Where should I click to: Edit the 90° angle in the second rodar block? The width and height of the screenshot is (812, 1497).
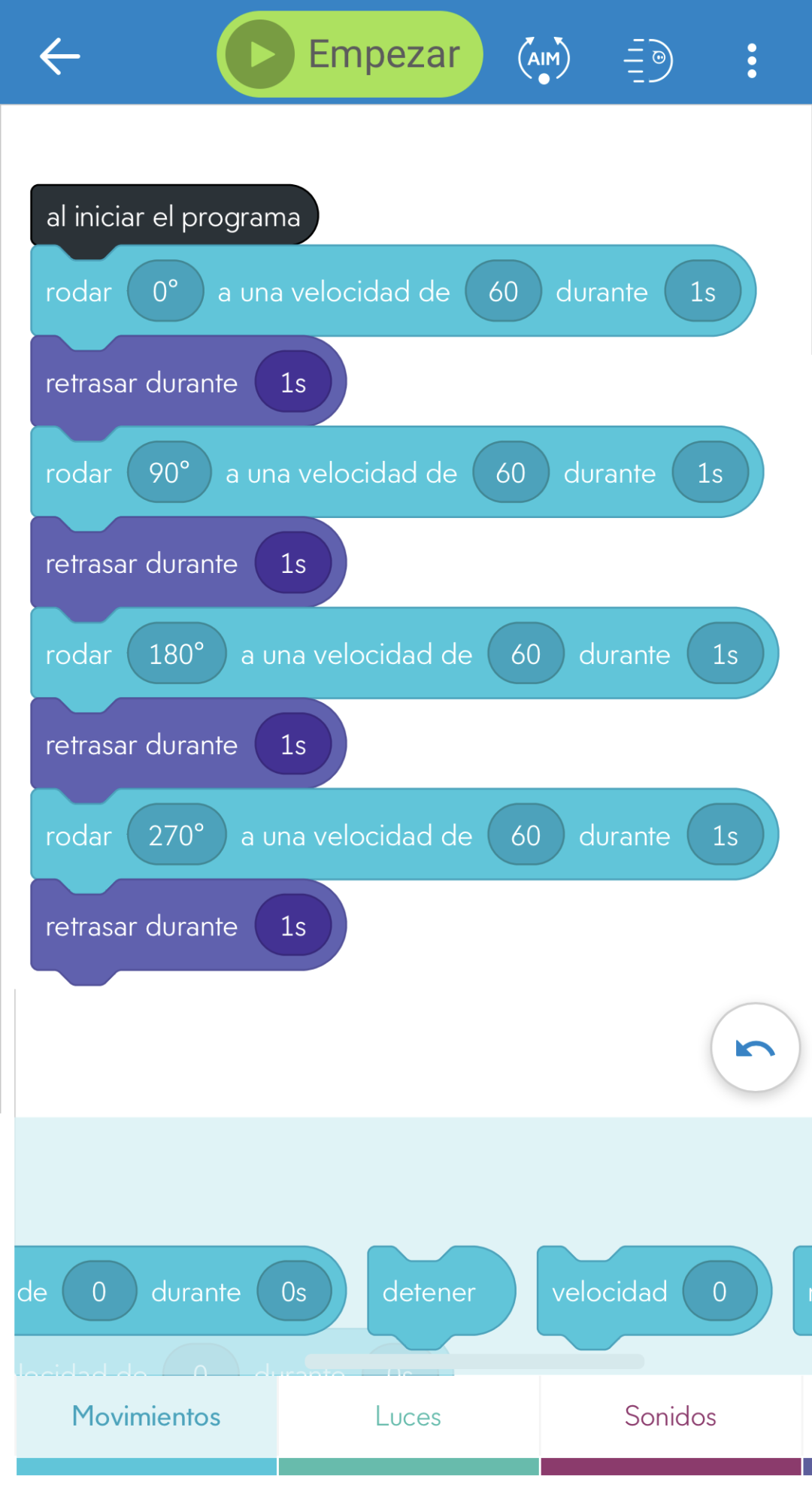pyautogui.click(x=169, y=472)
